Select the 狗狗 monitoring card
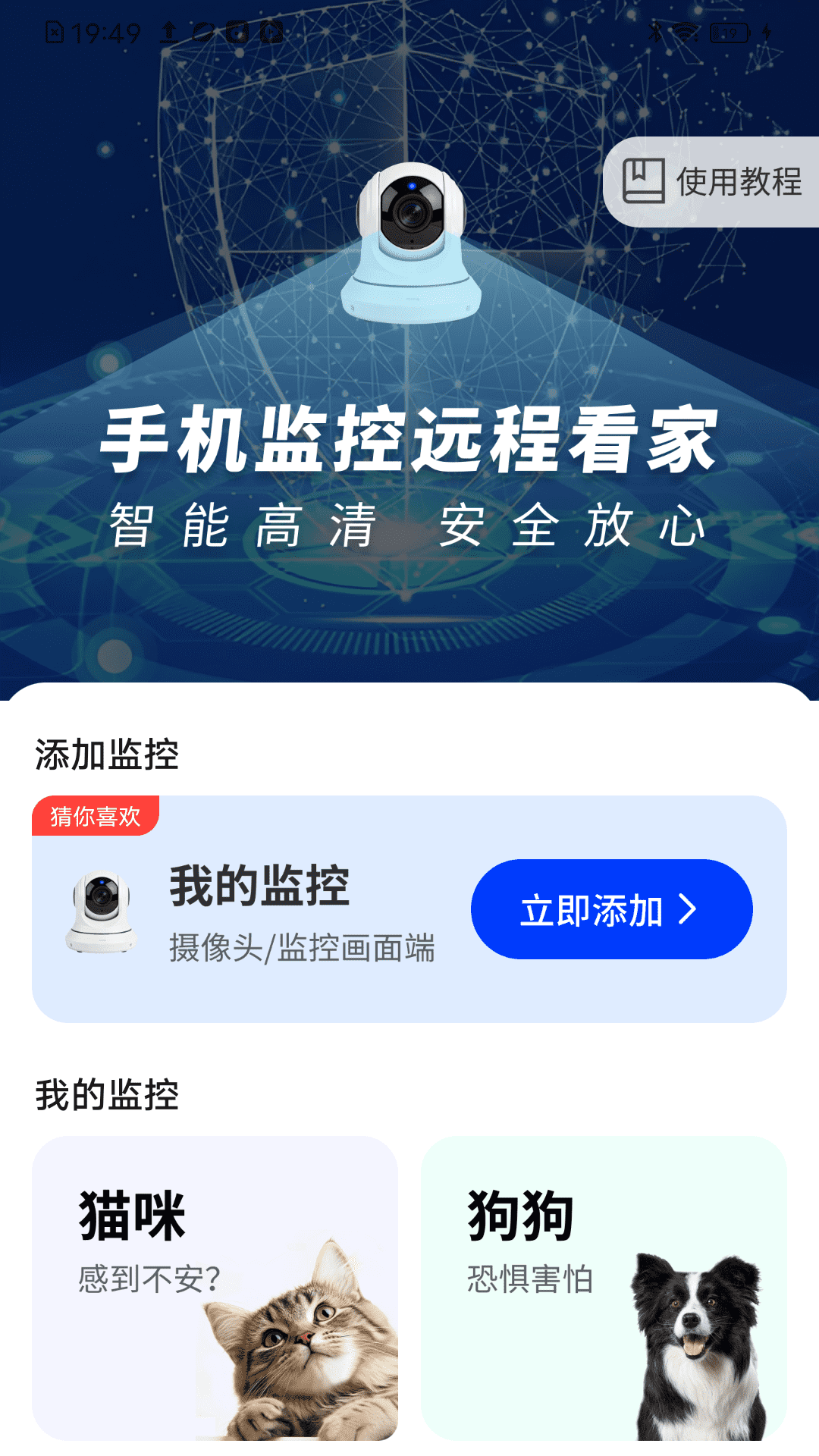This screenshot has height=1456, width=819. tap(604, 1287)
